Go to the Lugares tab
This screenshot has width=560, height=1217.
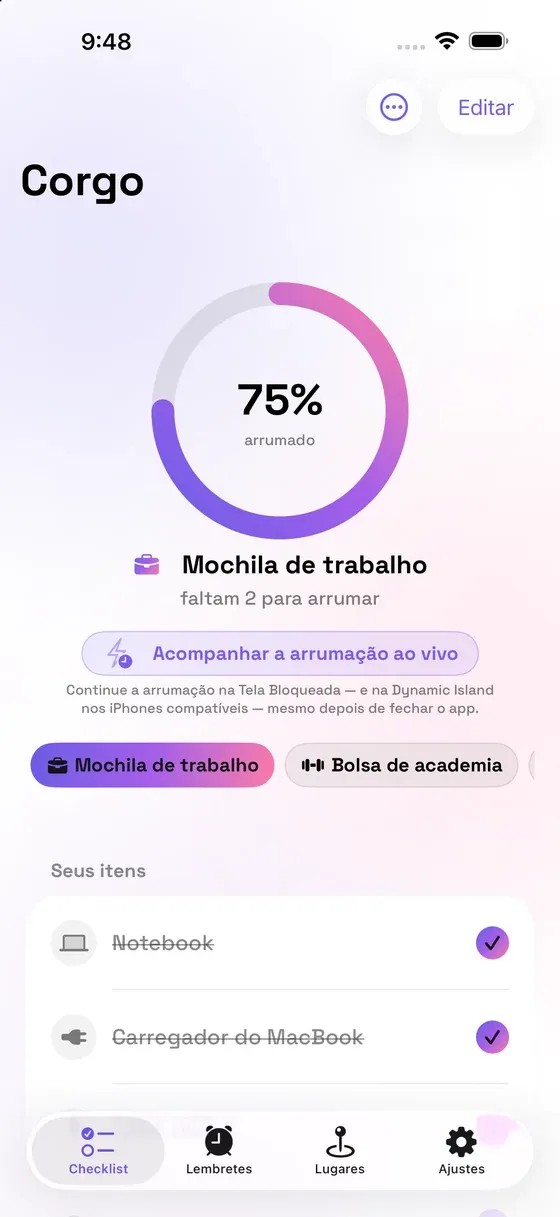coord(340,1151)
